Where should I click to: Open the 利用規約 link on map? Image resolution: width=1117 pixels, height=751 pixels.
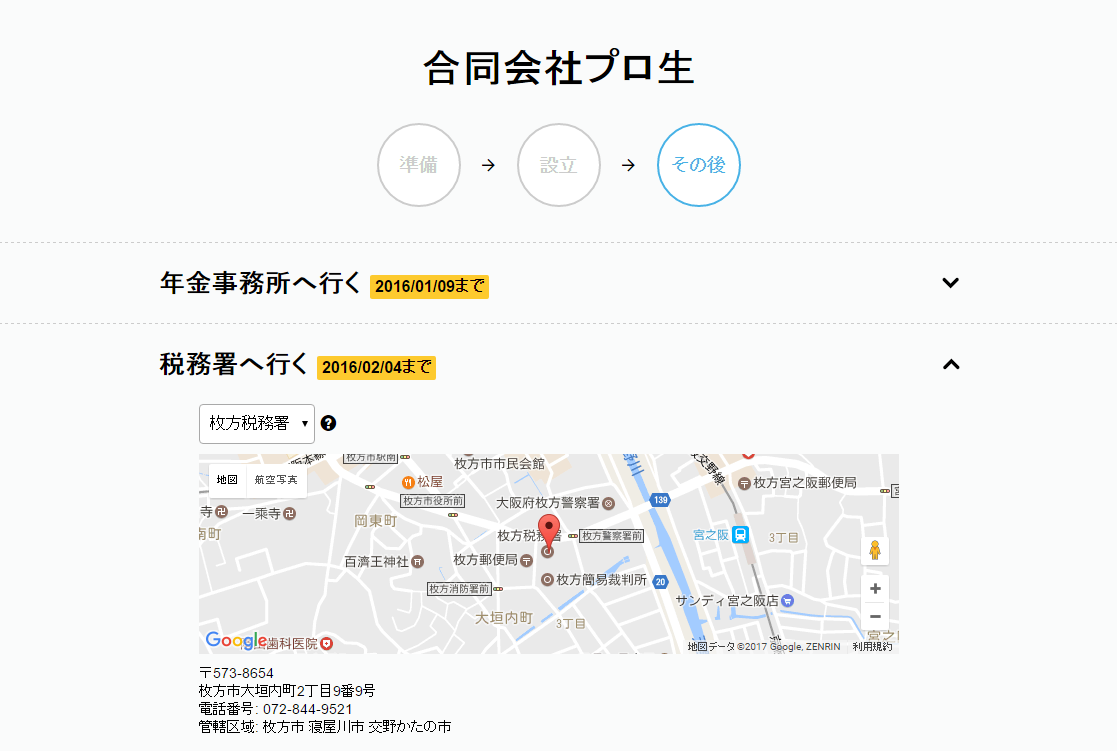point(872,647)
